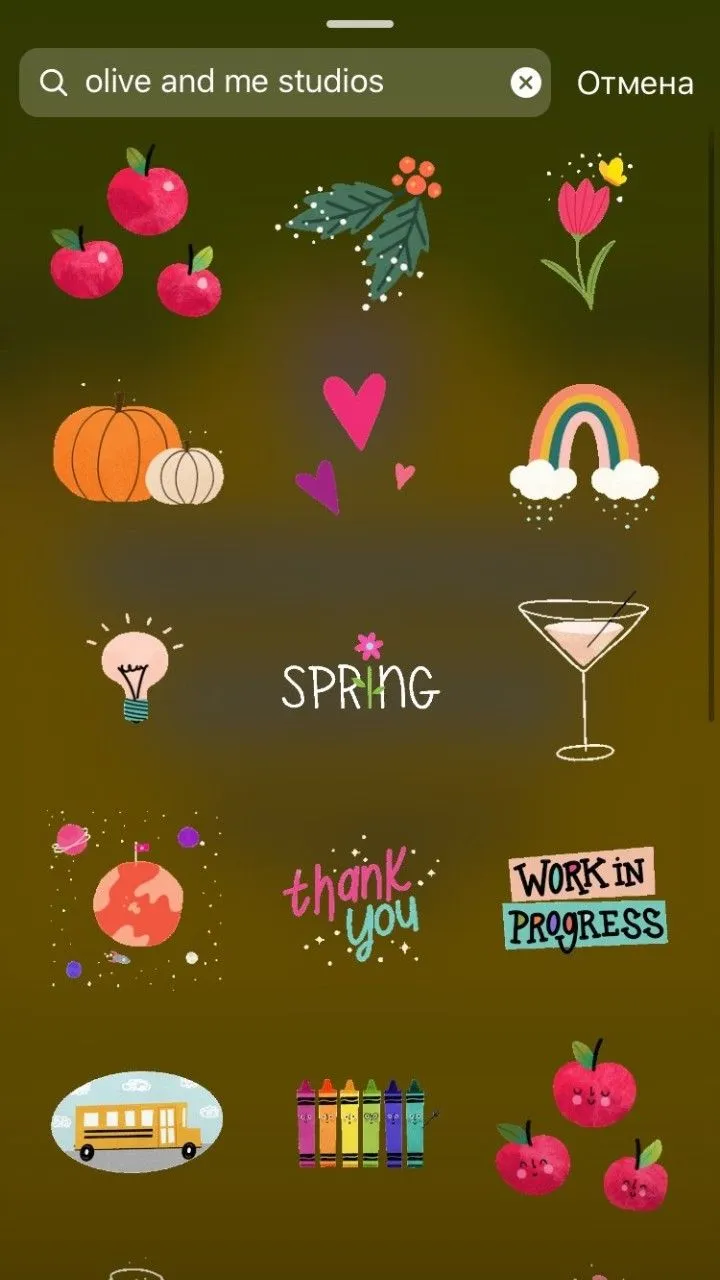
Task: Choose the WORK IN PROGRESS sticker
Action: pos(585,898)
